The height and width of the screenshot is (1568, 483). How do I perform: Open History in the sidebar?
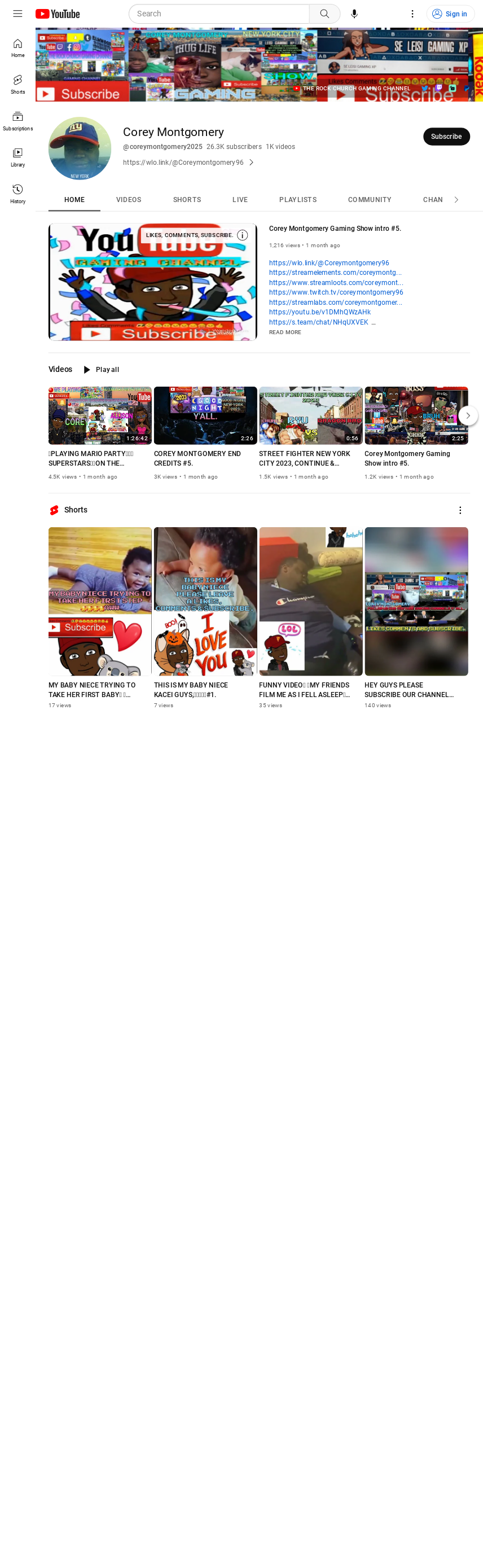coord(17,194)
